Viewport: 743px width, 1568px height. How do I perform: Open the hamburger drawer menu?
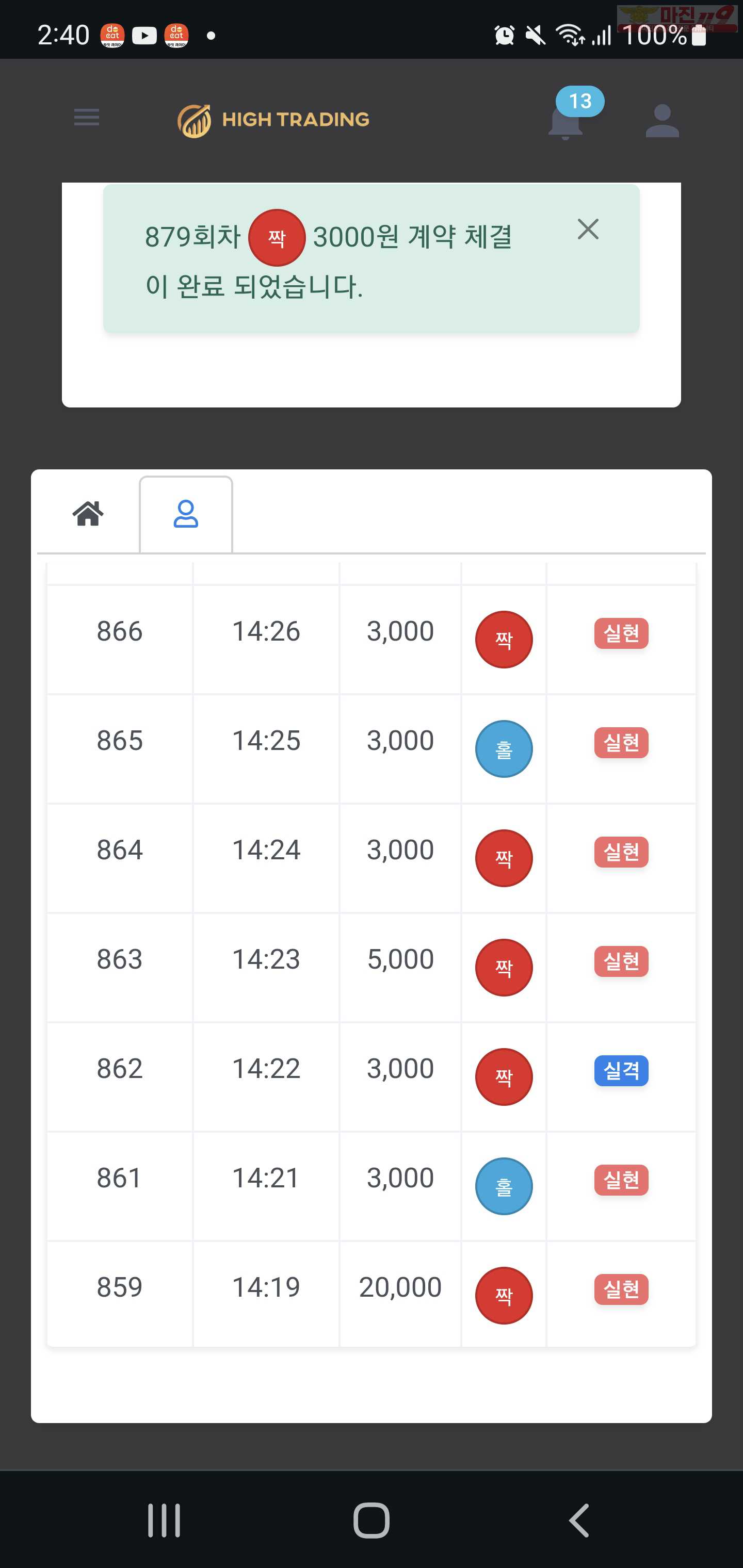point(87,118)
